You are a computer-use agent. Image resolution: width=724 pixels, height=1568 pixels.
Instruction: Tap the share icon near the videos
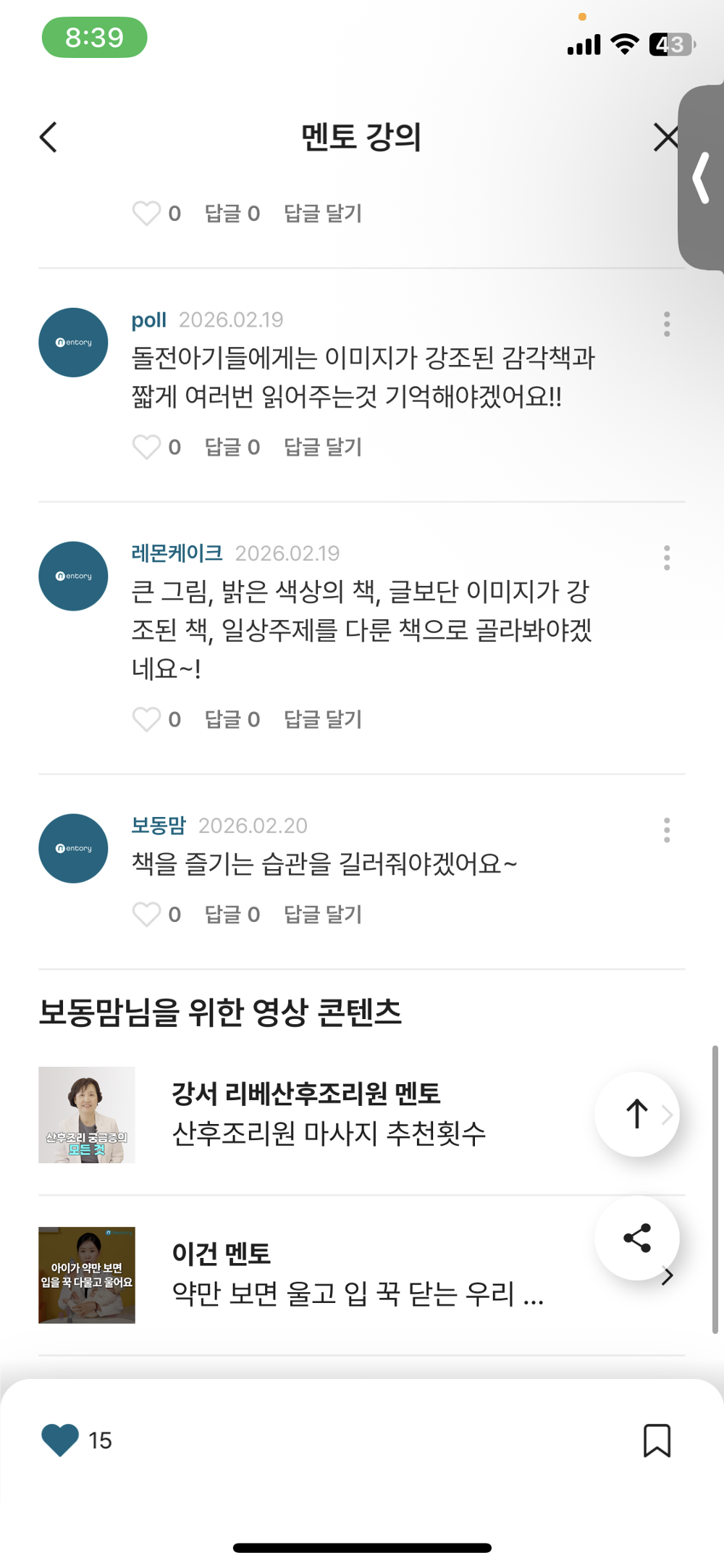(x=636, y=1238)
